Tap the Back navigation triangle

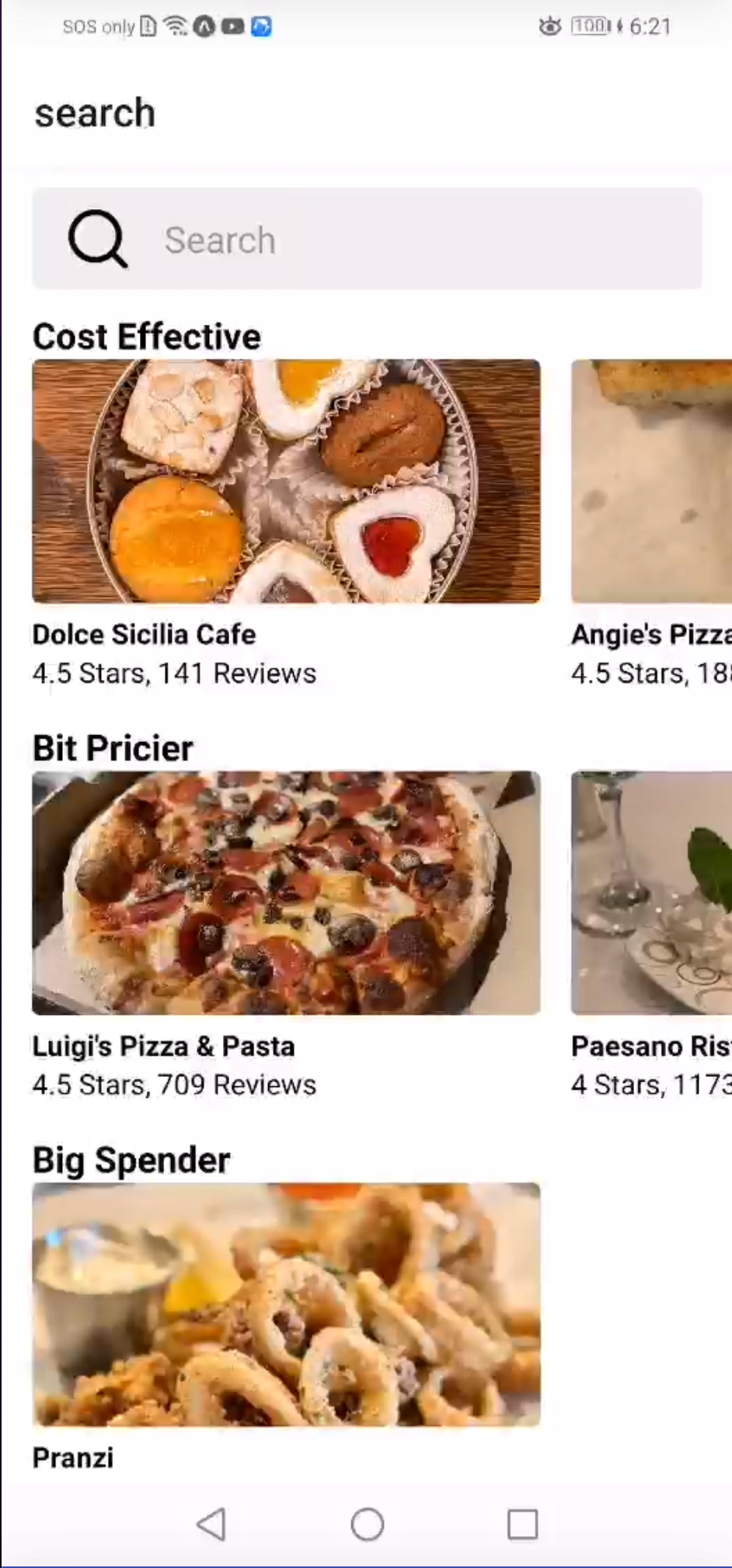212,1524
